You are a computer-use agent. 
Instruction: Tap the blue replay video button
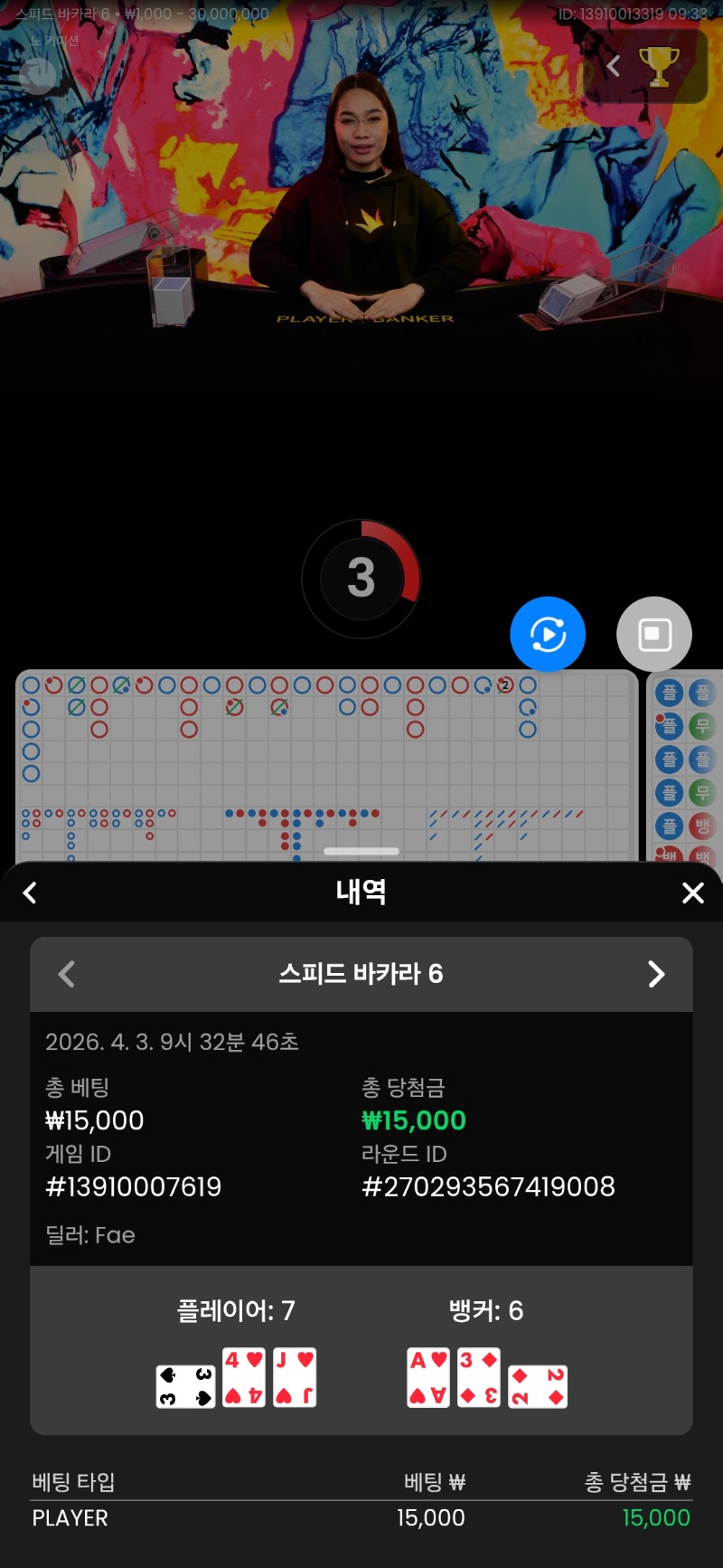coord(548,634)
